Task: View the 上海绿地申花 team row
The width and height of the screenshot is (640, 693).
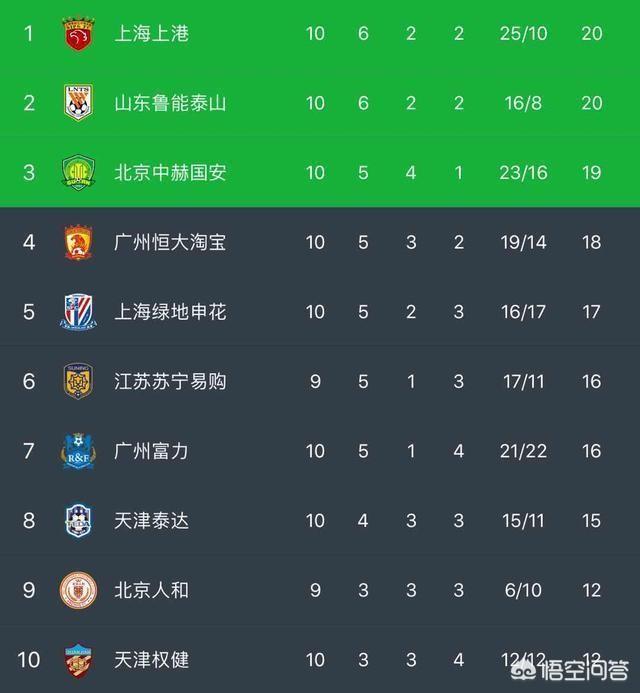Action: tap(320, 312)
